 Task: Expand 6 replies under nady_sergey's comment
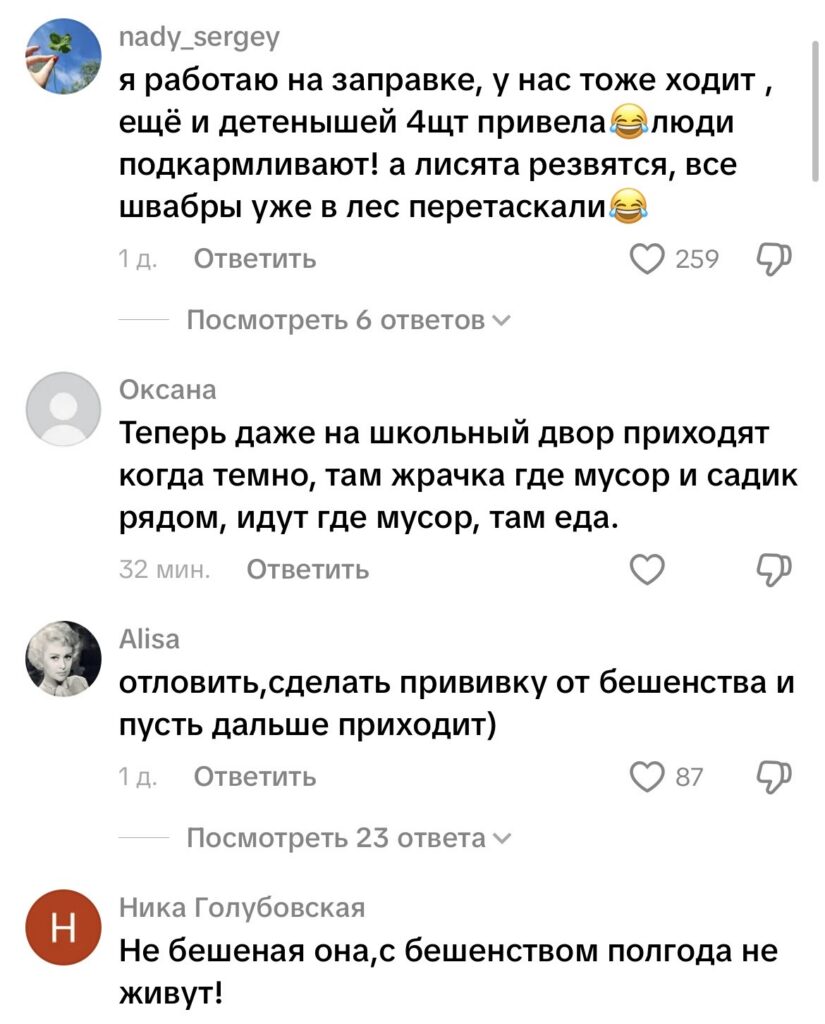tap(342, 320)
